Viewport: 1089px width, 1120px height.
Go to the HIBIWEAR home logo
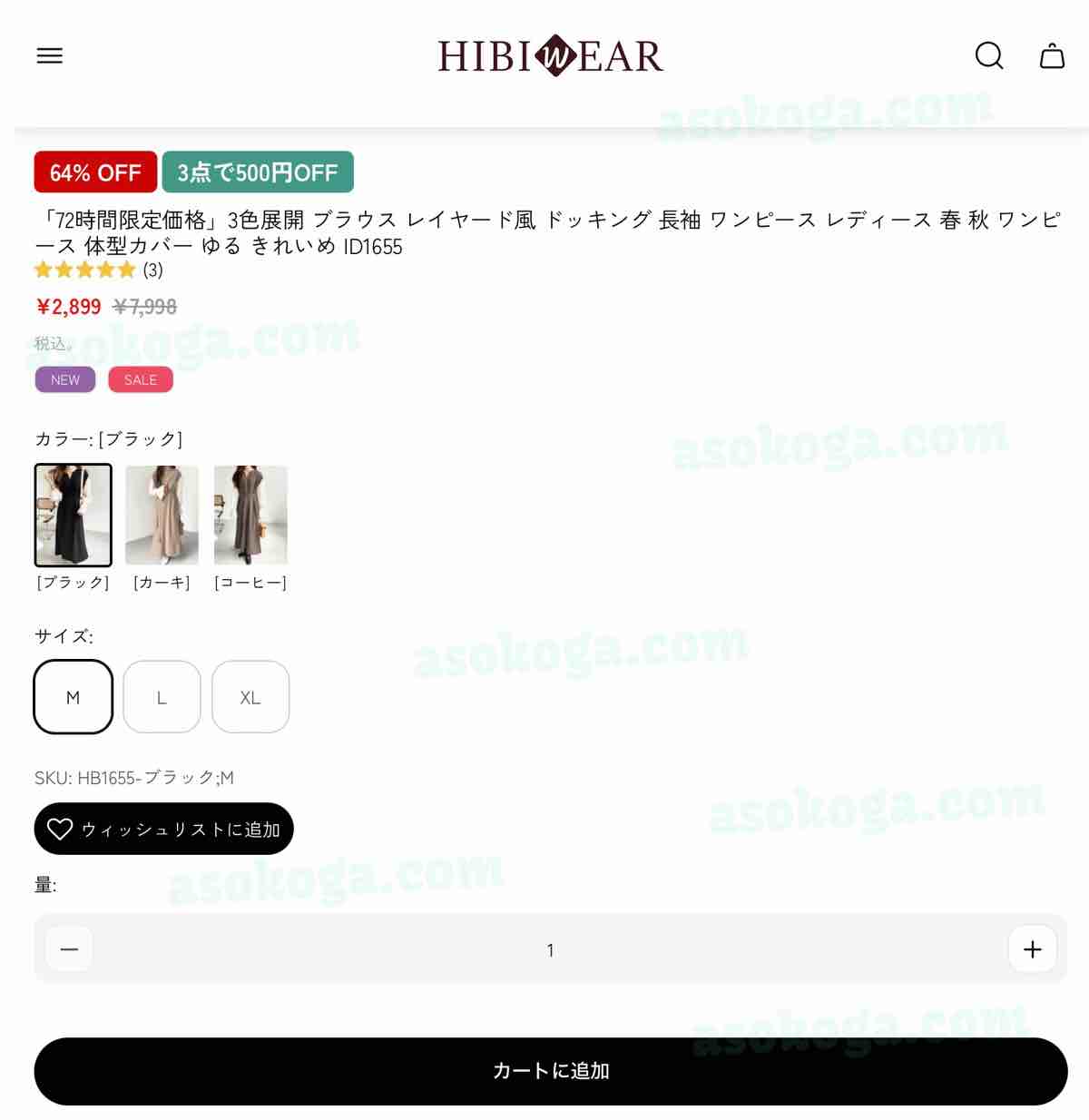550,55
